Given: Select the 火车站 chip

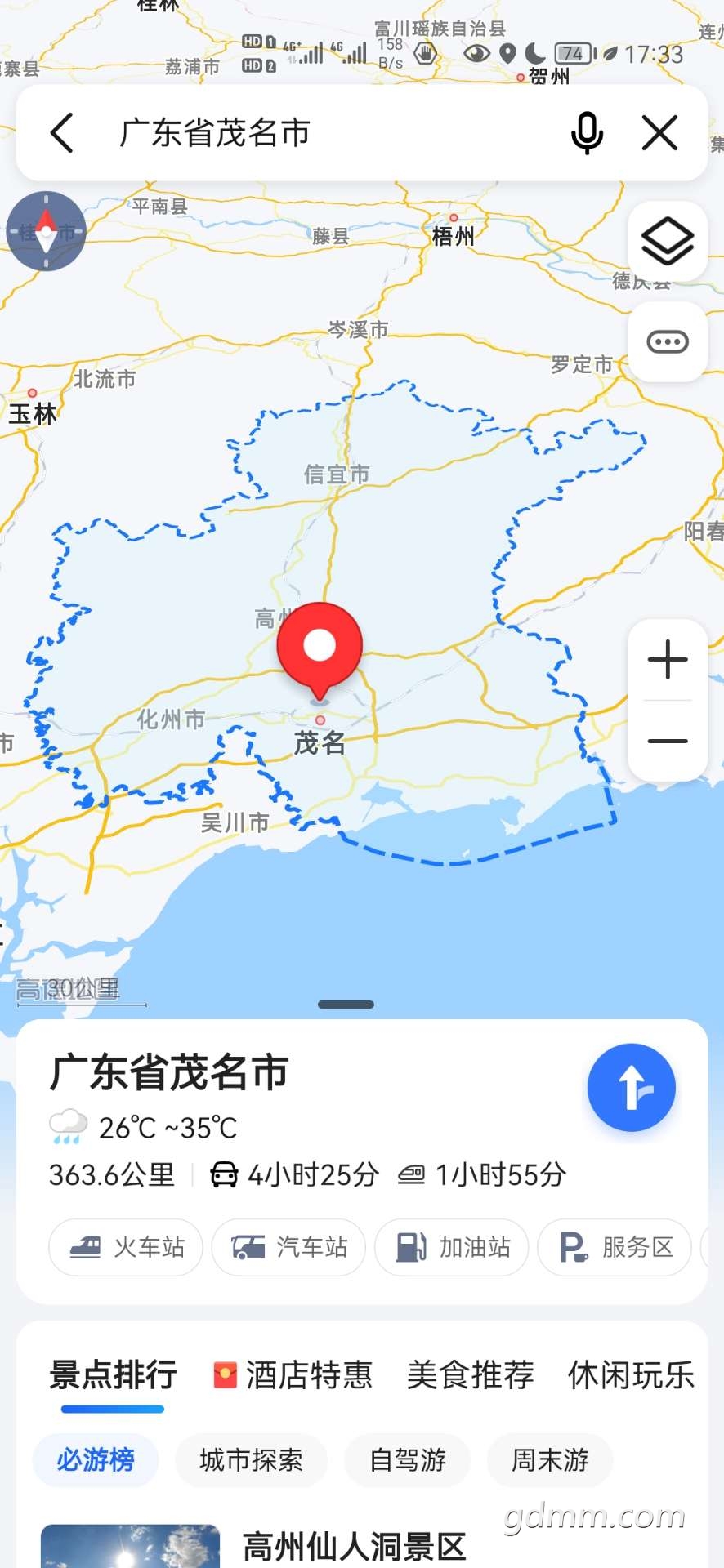Looking at the screenshot, I should (x=126, y=1247).
